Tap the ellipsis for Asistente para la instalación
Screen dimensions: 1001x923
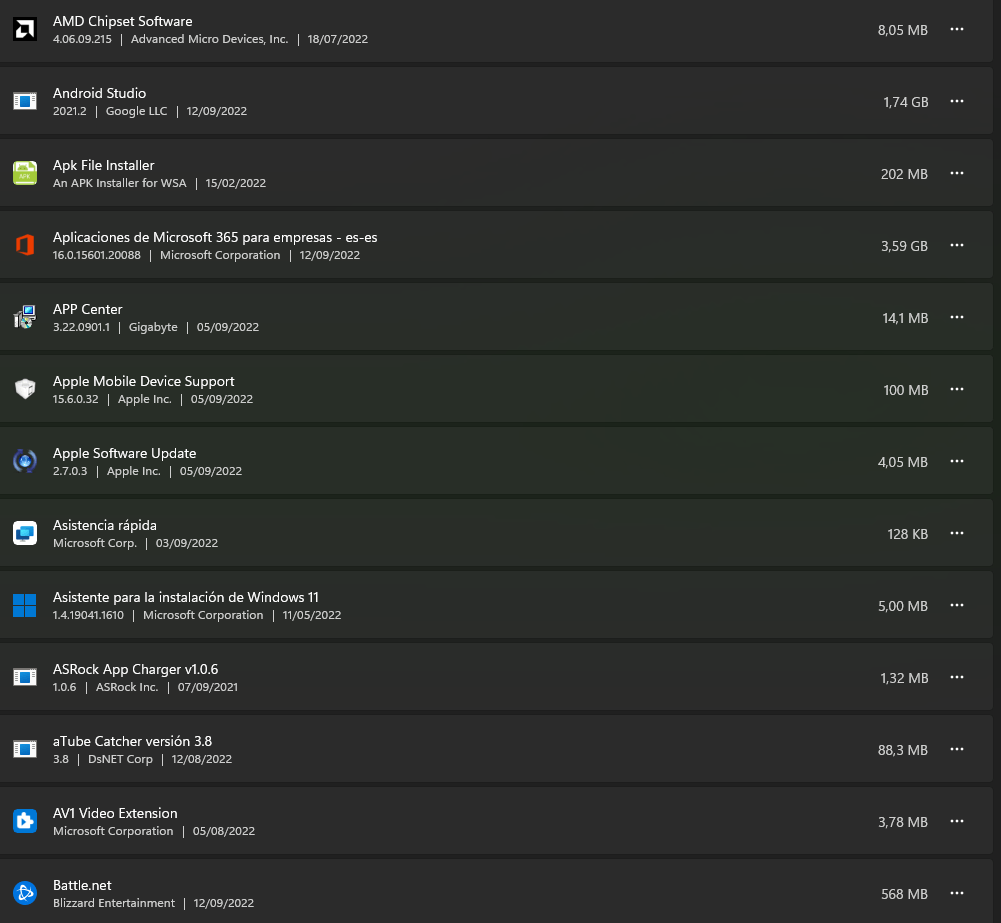(957, 605)
